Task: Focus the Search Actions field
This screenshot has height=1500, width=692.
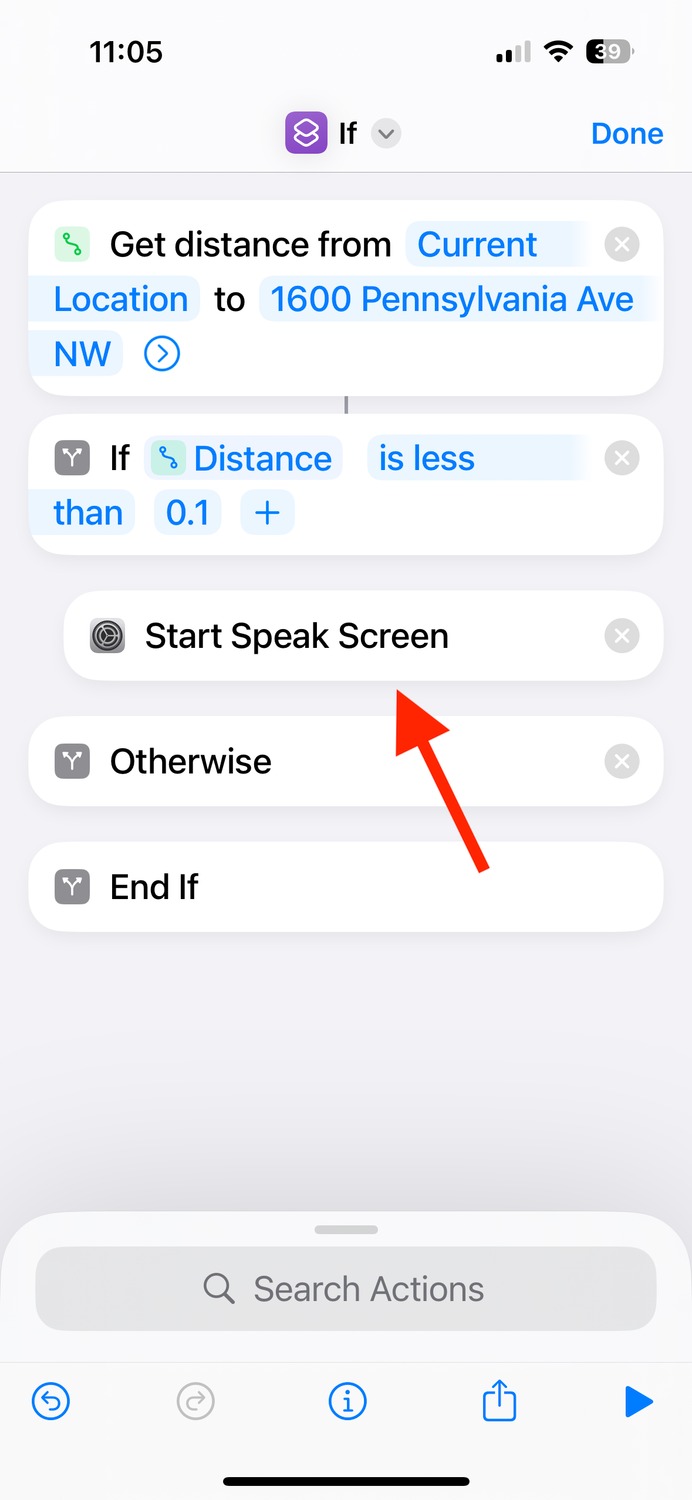Action: pos(346,1289)
